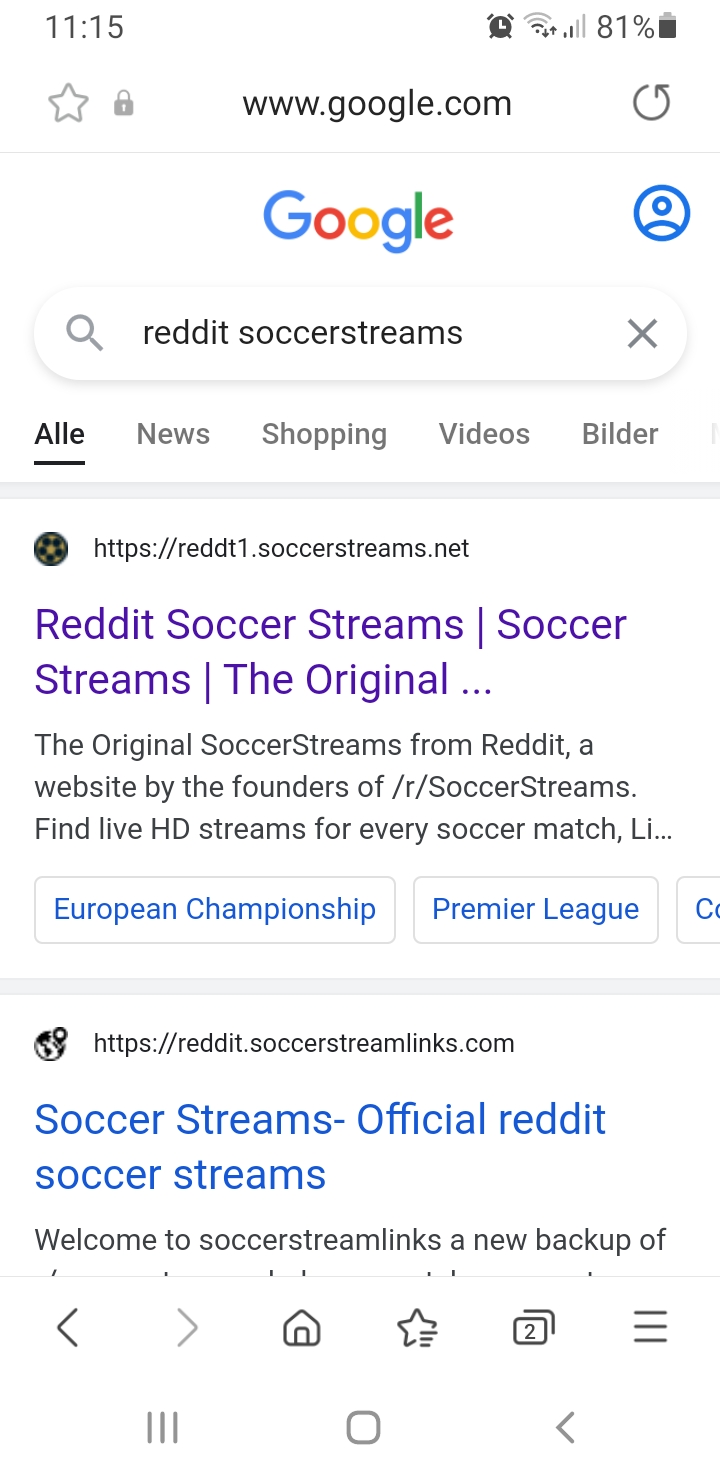Viewport: 720px width, 1480px height.
Task: Open the bookmarks list
Action: point(417,1329)
